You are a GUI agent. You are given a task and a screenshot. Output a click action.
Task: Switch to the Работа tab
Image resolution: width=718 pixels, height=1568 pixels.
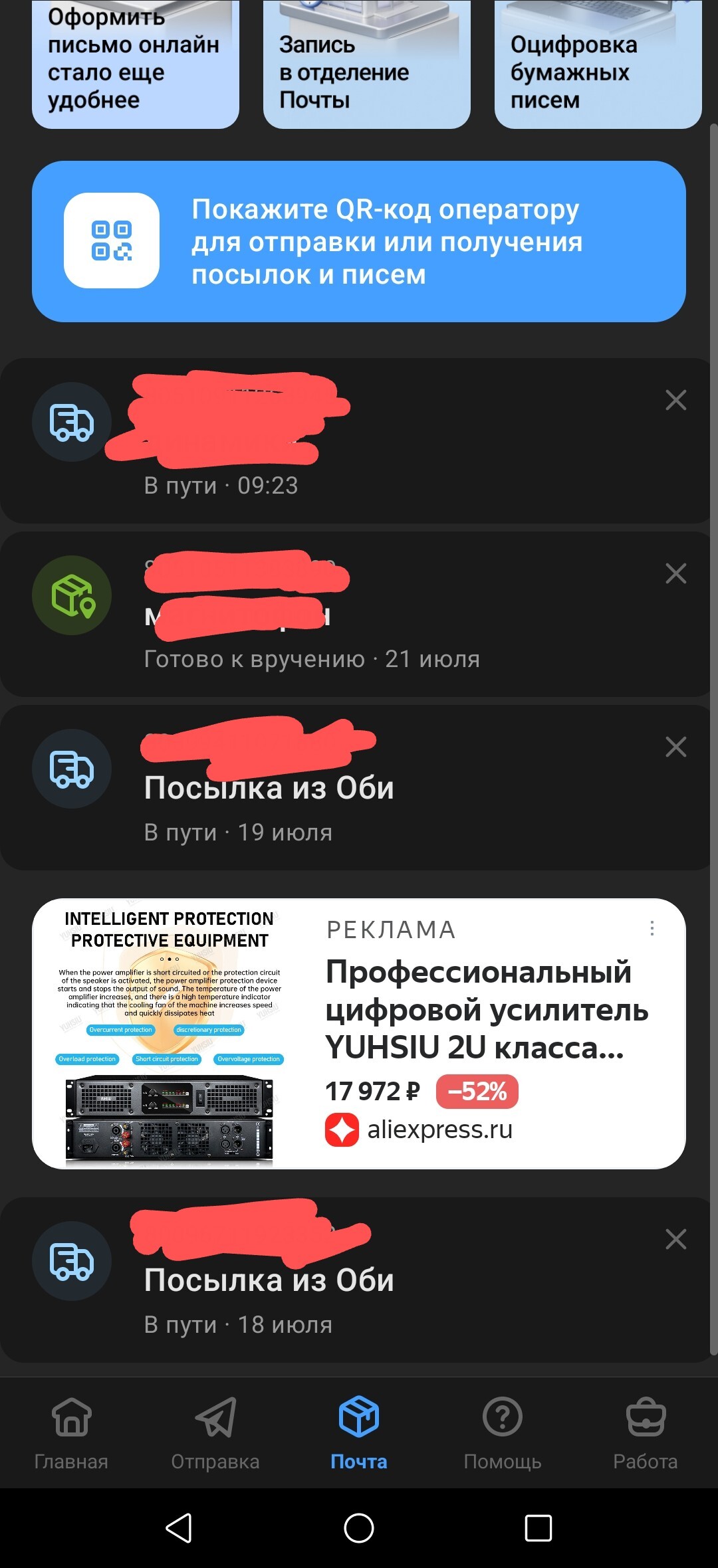coord(646,1433)
